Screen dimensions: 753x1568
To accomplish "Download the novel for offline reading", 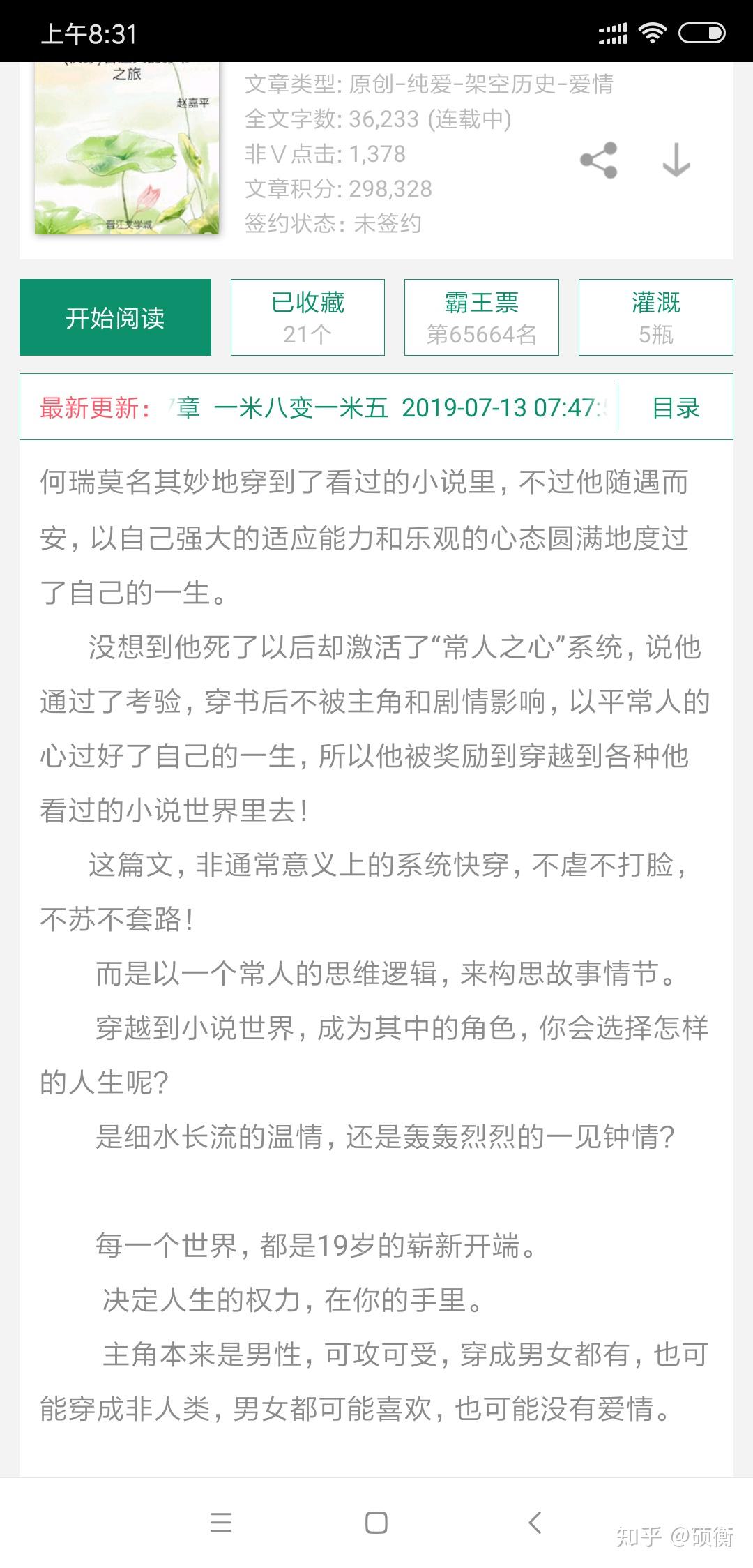I will pos(676,160).
